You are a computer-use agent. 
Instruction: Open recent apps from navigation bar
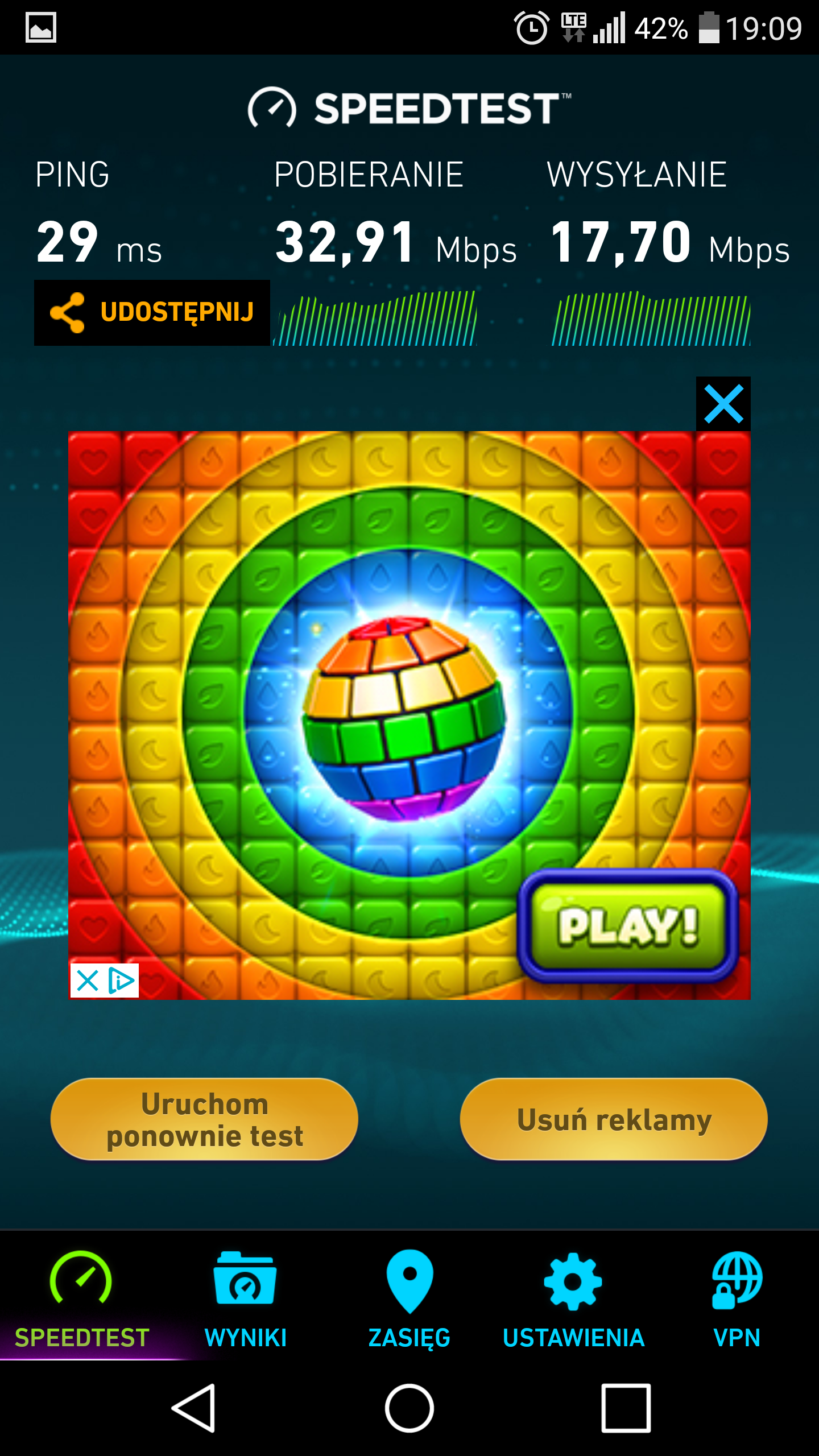626,1408
